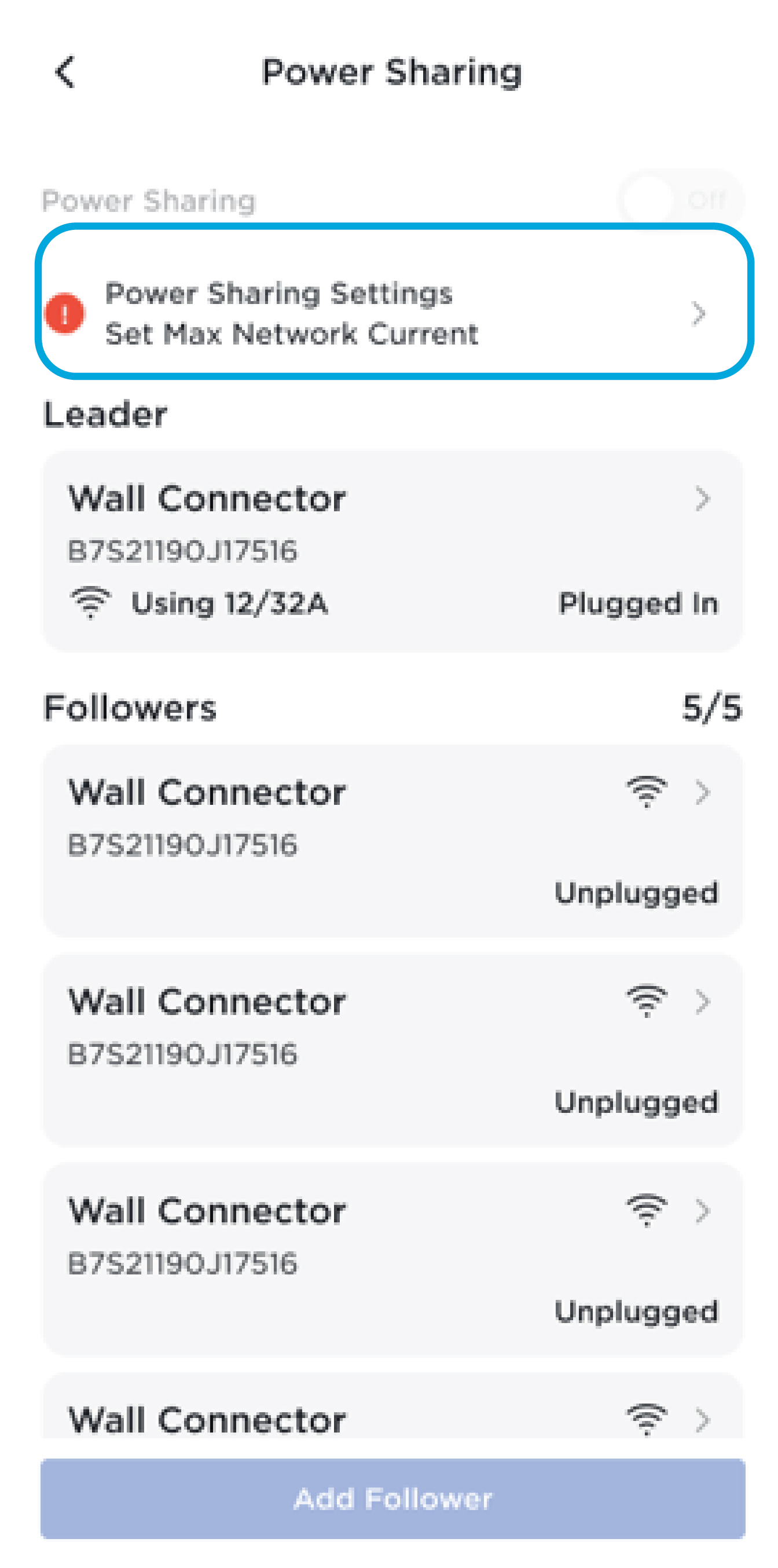Screen dimensions: 778x1568
Task: Open the Leader Wall Connector card
Action: (x=393, y=551)
